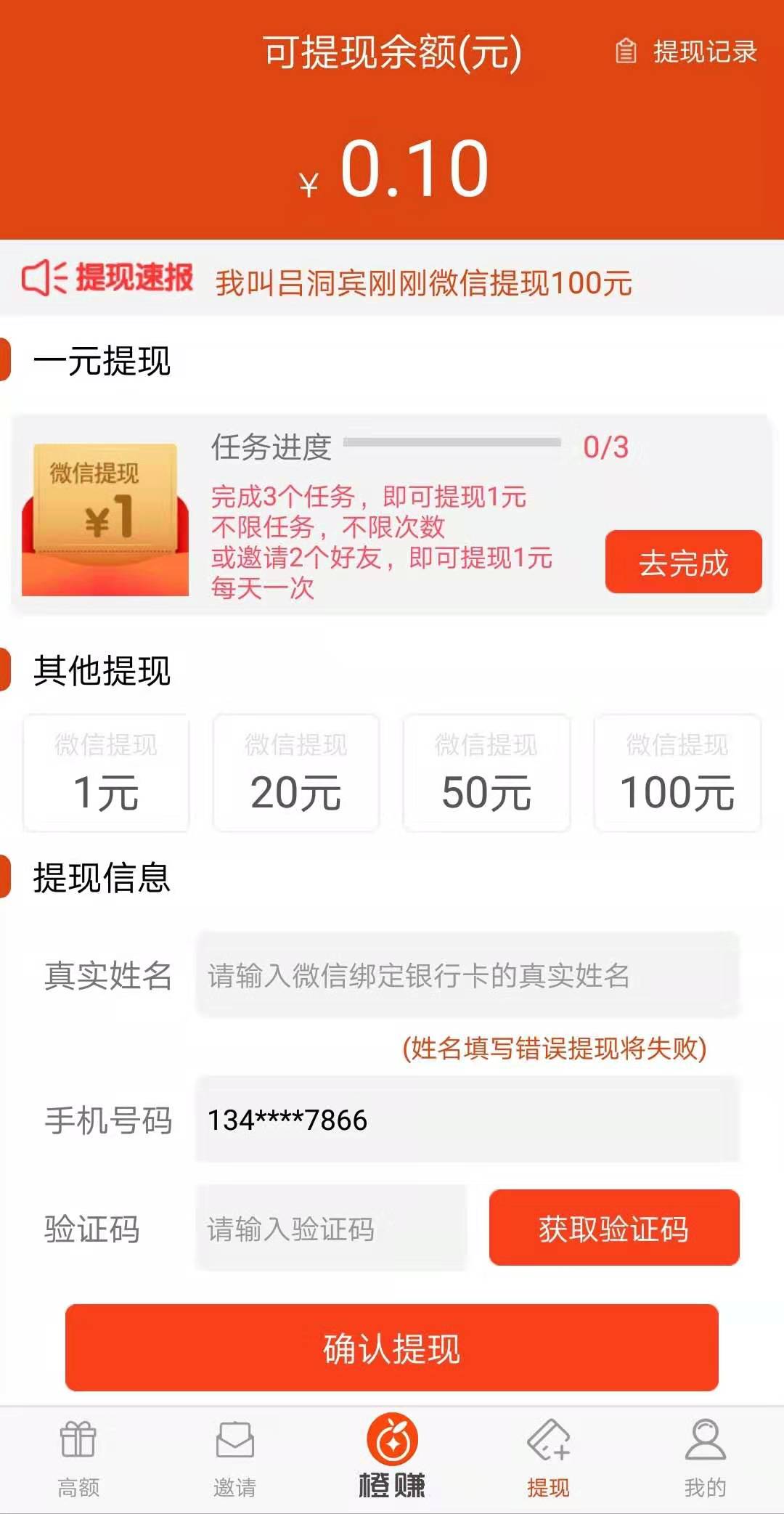Focus the 真实姓名 input field
Image resolution: width=784 pixels, height=1514 pixels.
pyautogui.click(x=467, y=975)
